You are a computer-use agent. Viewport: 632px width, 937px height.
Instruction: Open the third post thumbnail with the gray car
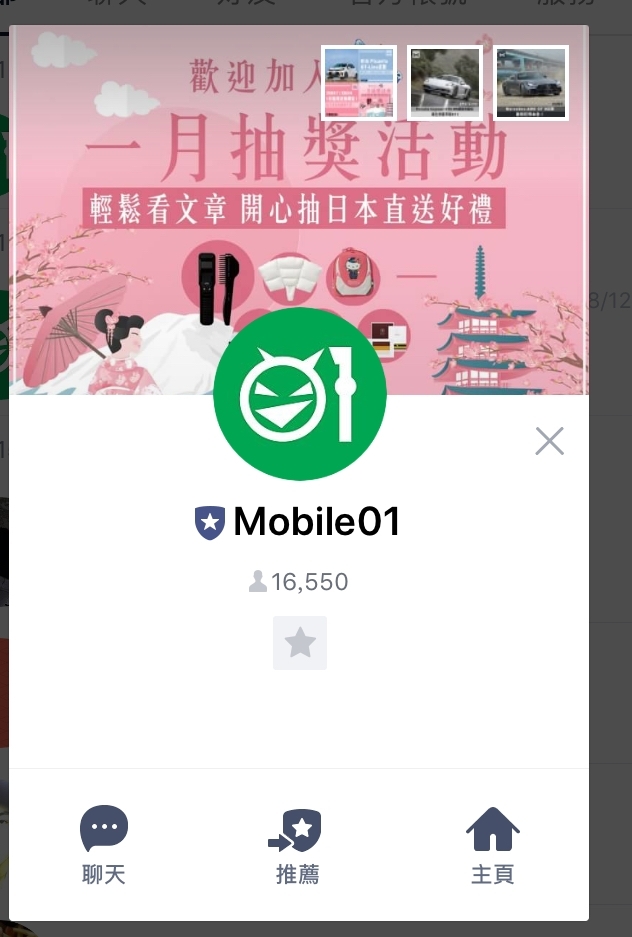(x=532, y=83)
